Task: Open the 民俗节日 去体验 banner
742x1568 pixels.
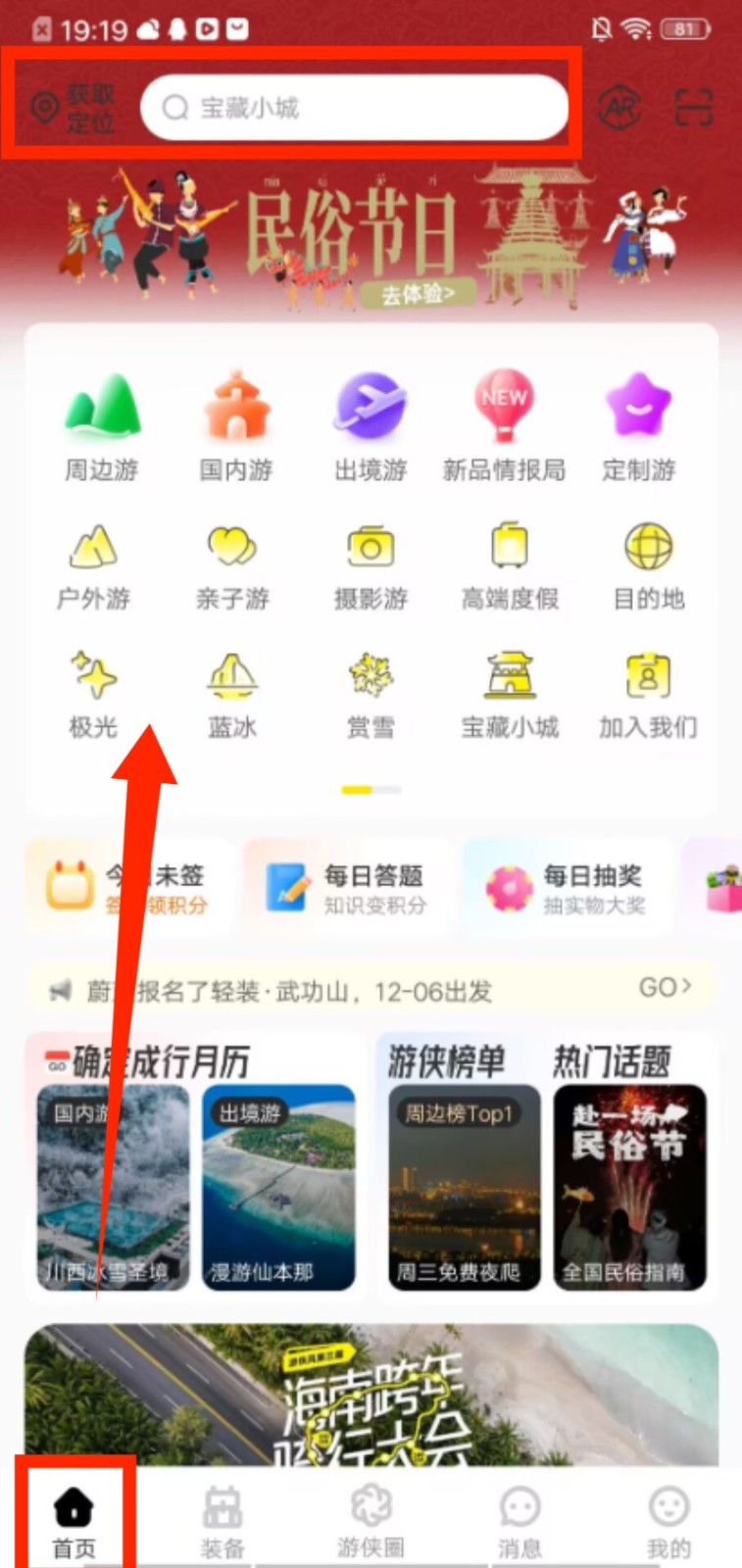Action: tap(419, 293)
